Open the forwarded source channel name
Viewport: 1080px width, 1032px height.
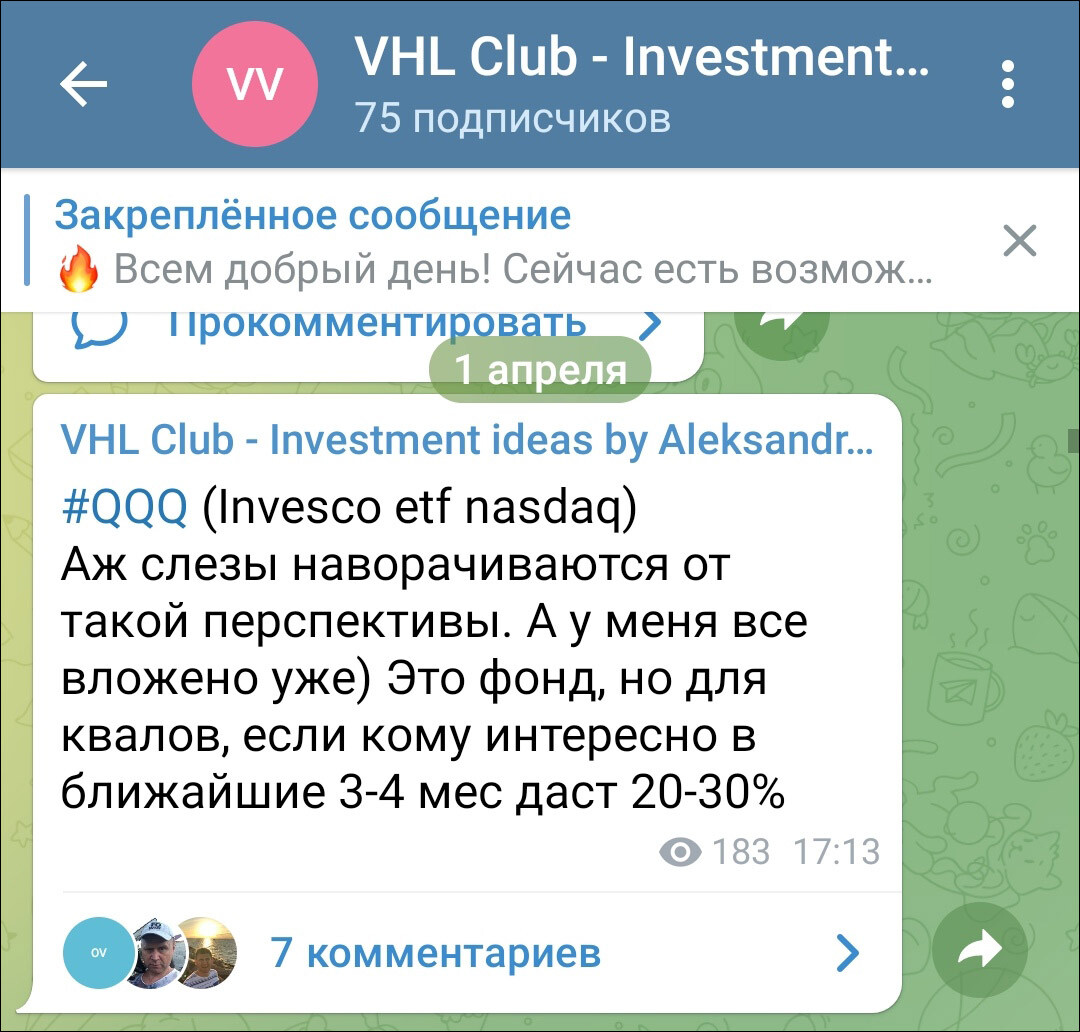465,440
